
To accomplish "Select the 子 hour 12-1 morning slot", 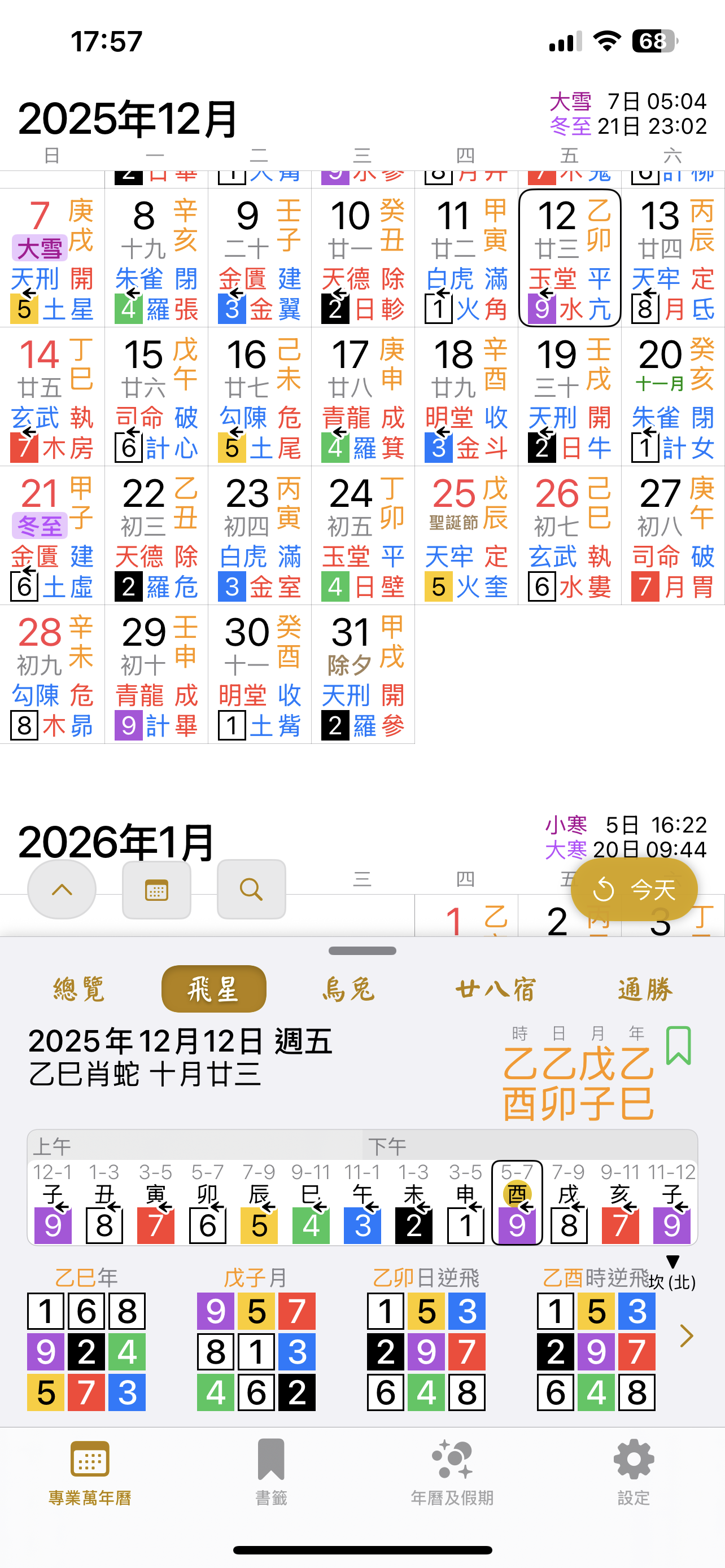I will pos(53,1202).
